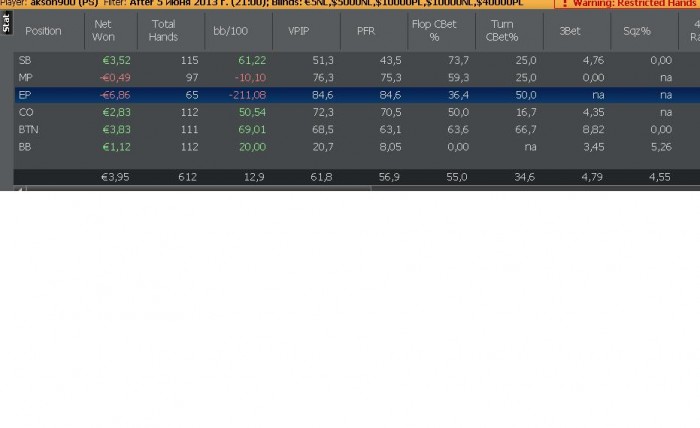Image resolution: width=700 pixels, height=428 pixels.
Task: Sort by Turn CBet% header
Action: [x=502, y=30]
